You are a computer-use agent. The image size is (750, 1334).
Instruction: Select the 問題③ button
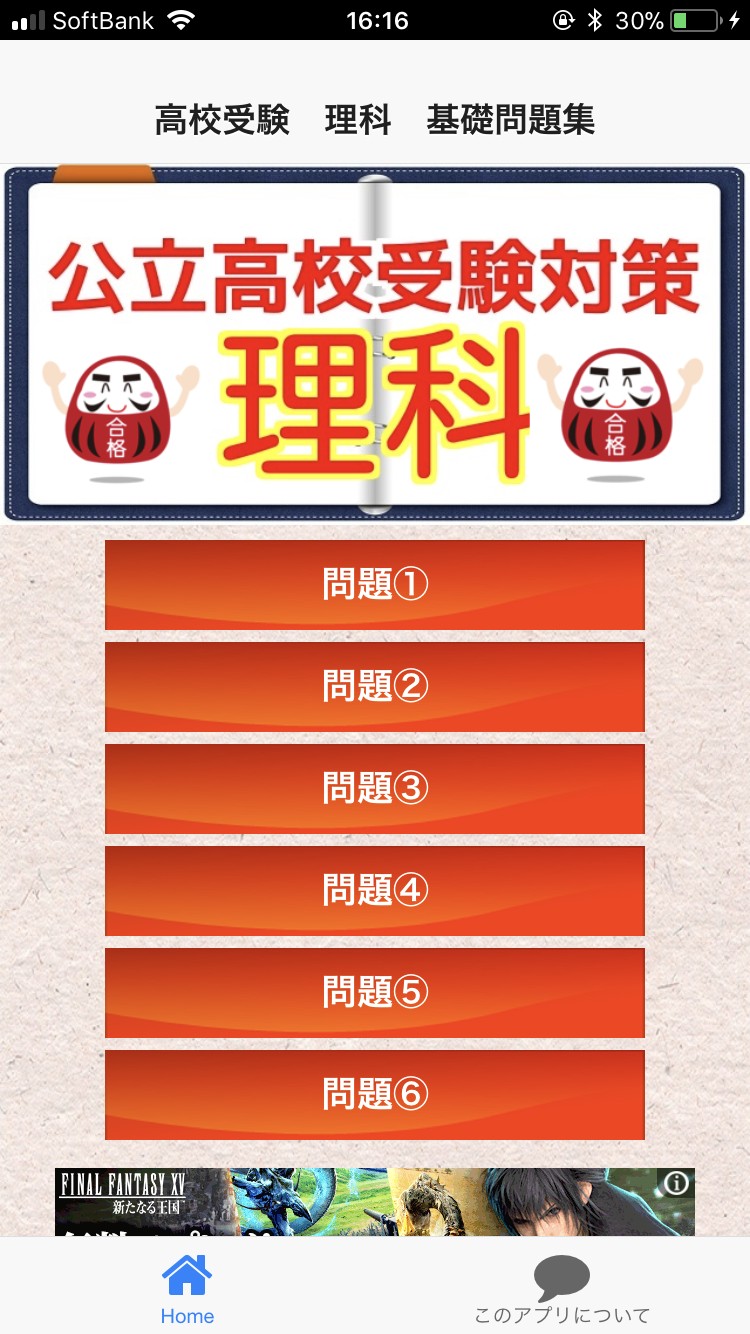pos(375,789)
